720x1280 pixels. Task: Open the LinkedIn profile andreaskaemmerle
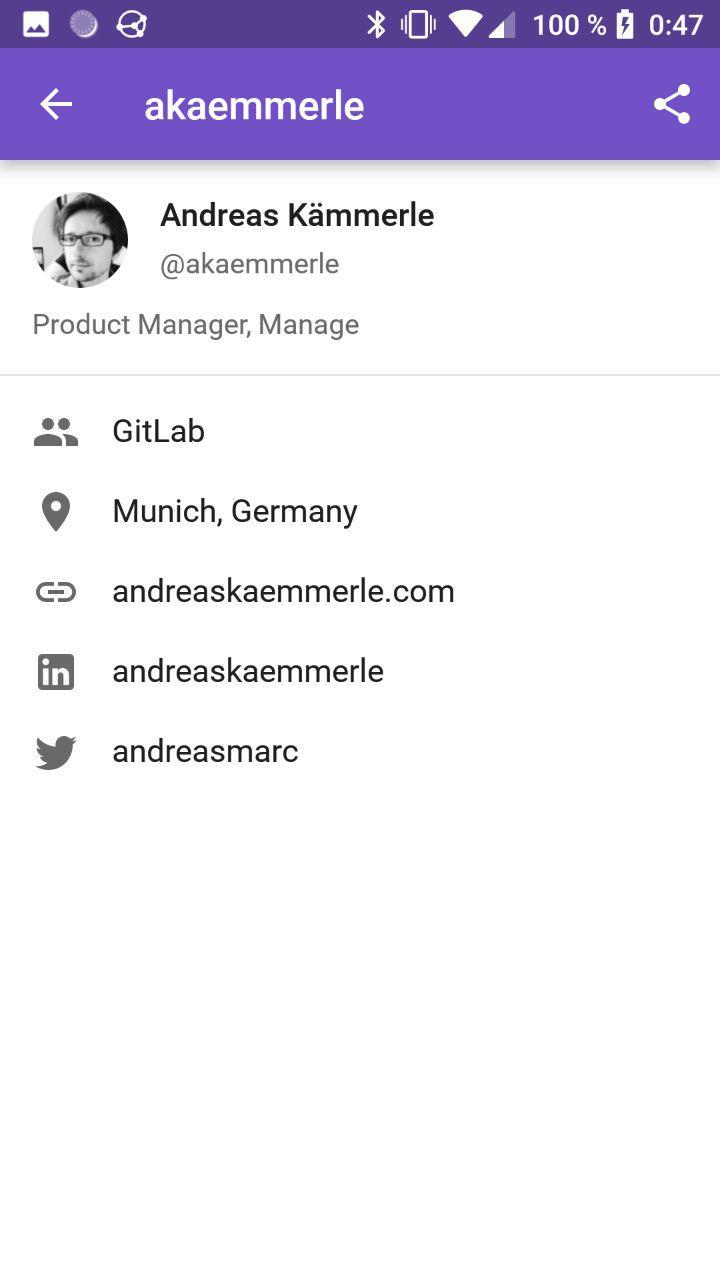click(x=360, y=671)
